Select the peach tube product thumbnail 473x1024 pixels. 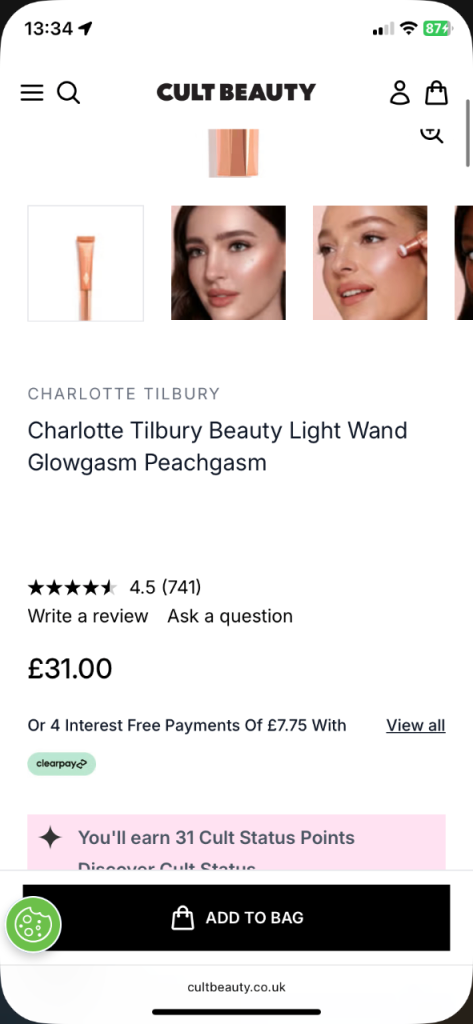pos(86,263)
